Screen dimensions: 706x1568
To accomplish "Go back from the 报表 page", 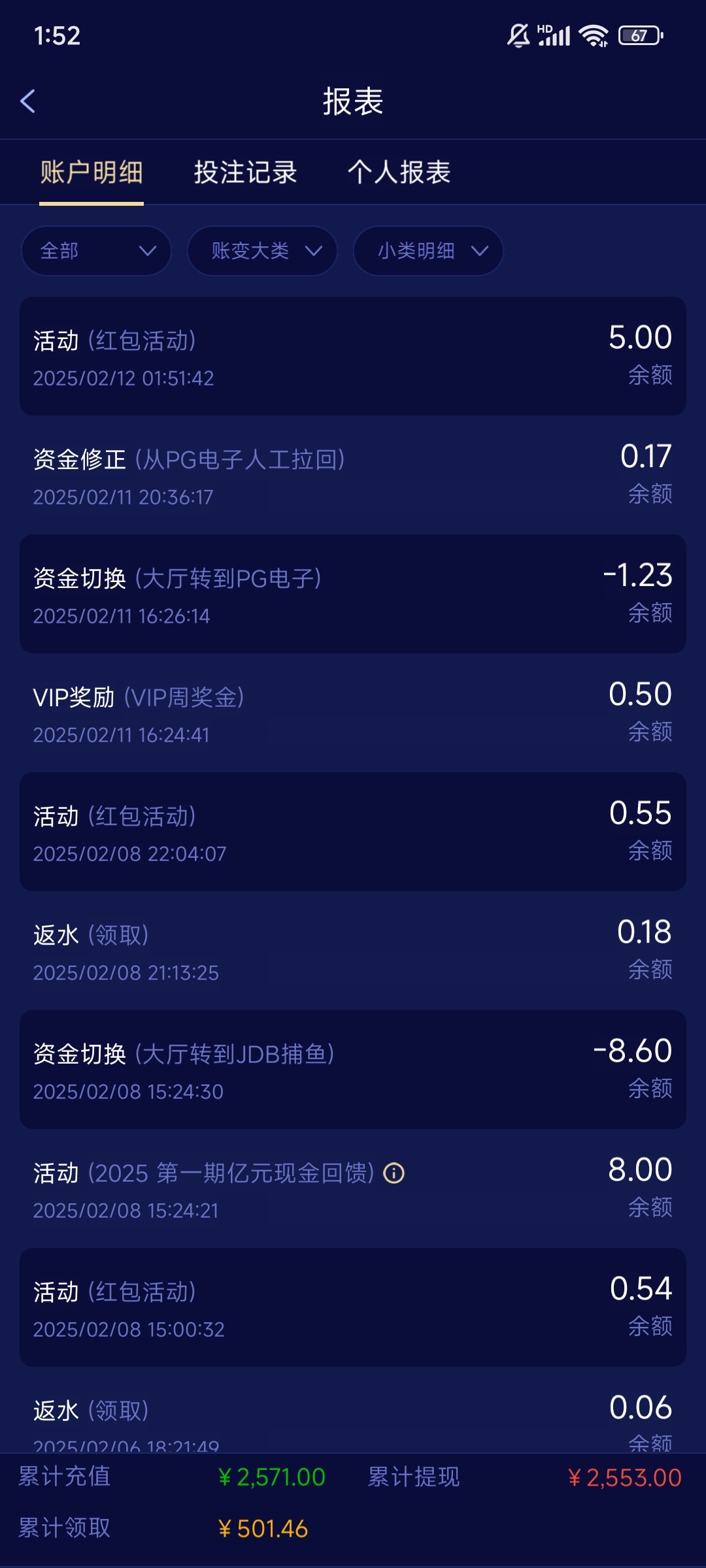I will pos(27,101).
